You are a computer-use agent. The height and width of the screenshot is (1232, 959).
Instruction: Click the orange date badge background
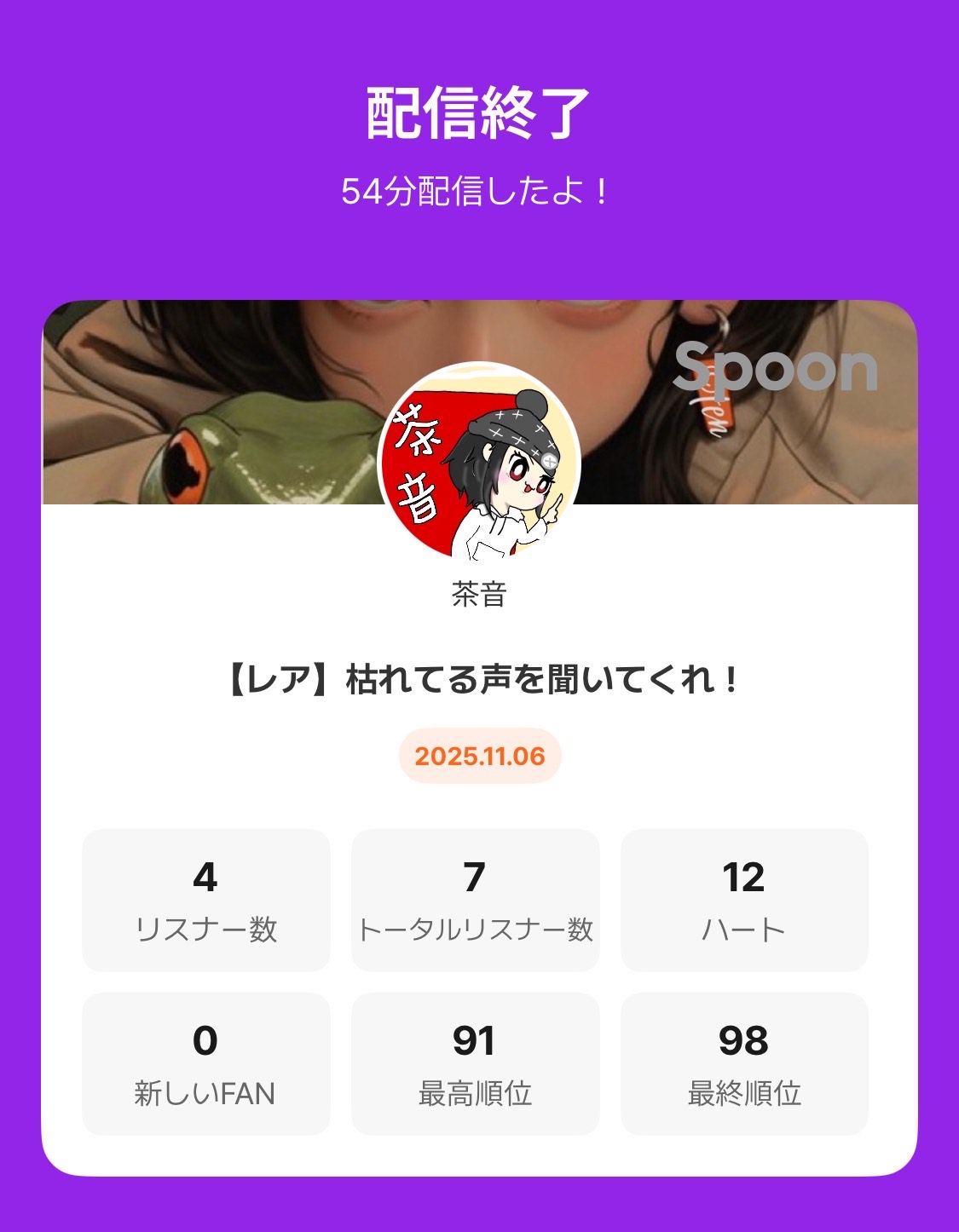(479, 757)
